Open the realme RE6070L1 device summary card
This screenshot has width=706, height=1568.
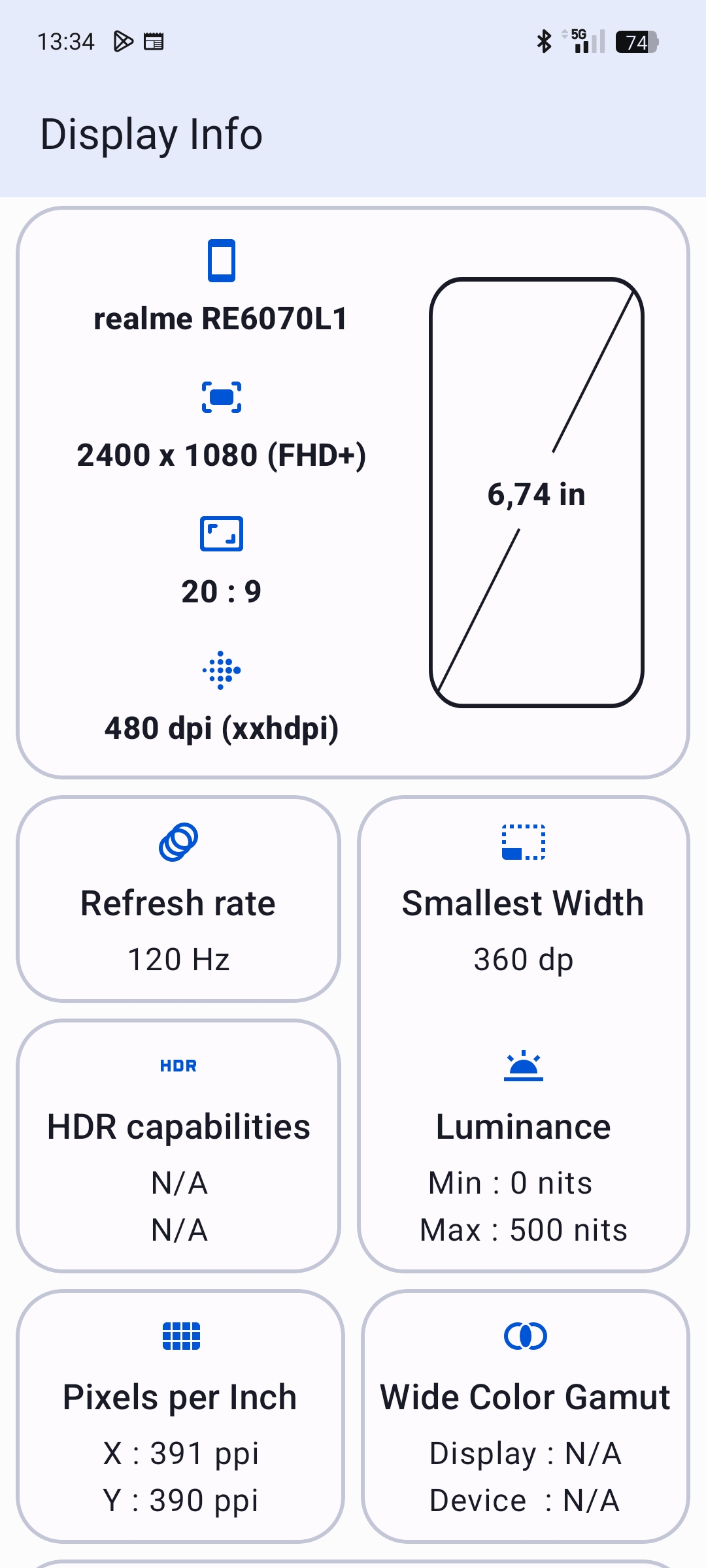point(353,493)
